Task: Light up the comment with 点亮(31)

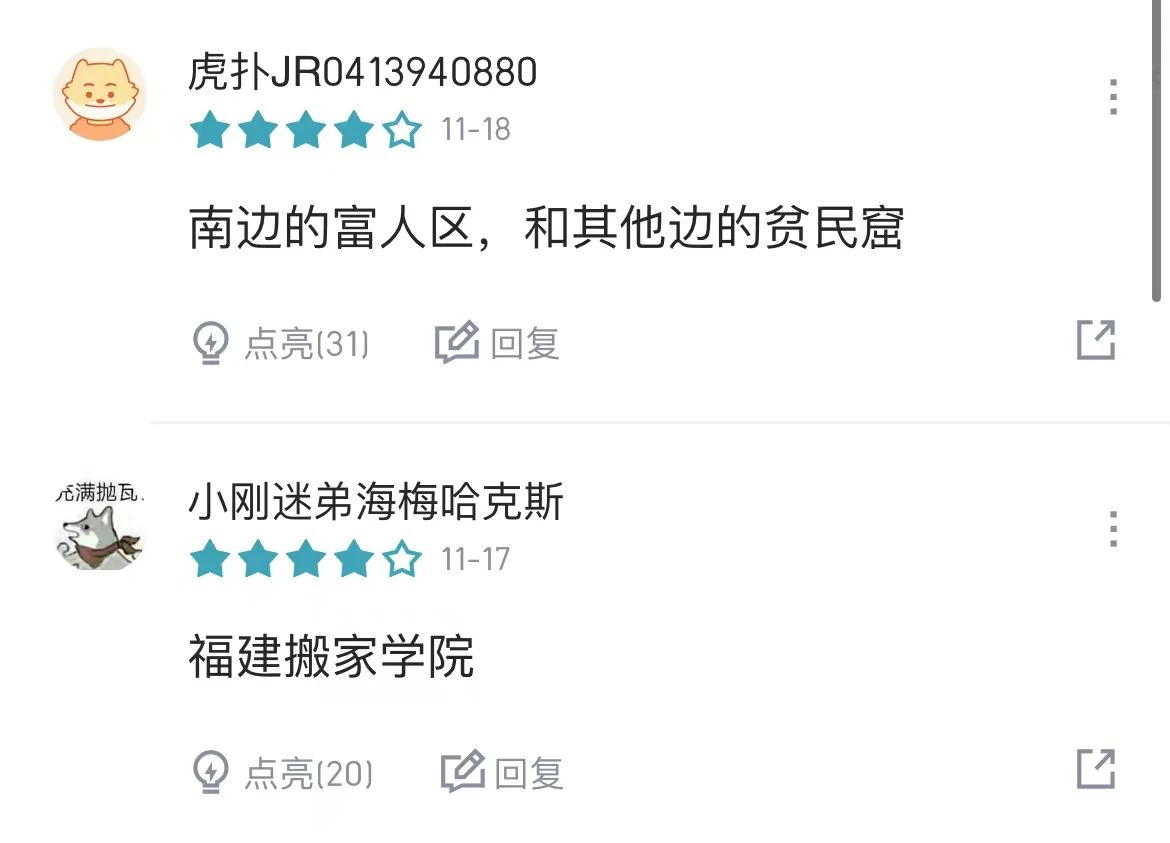Action: click(279, 343)
